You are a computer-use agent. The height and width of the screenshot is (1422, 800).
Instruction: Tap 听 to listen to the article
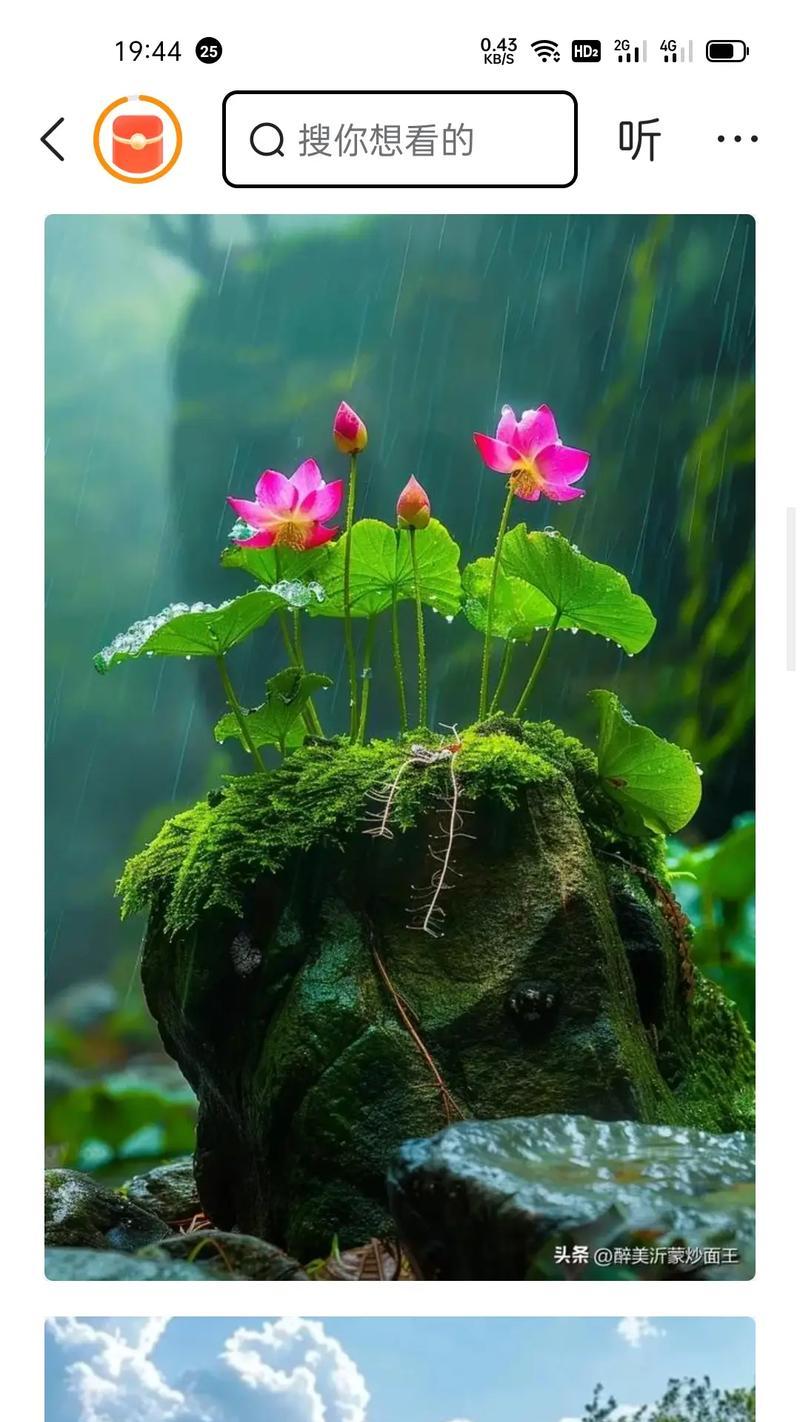point(639,139)
